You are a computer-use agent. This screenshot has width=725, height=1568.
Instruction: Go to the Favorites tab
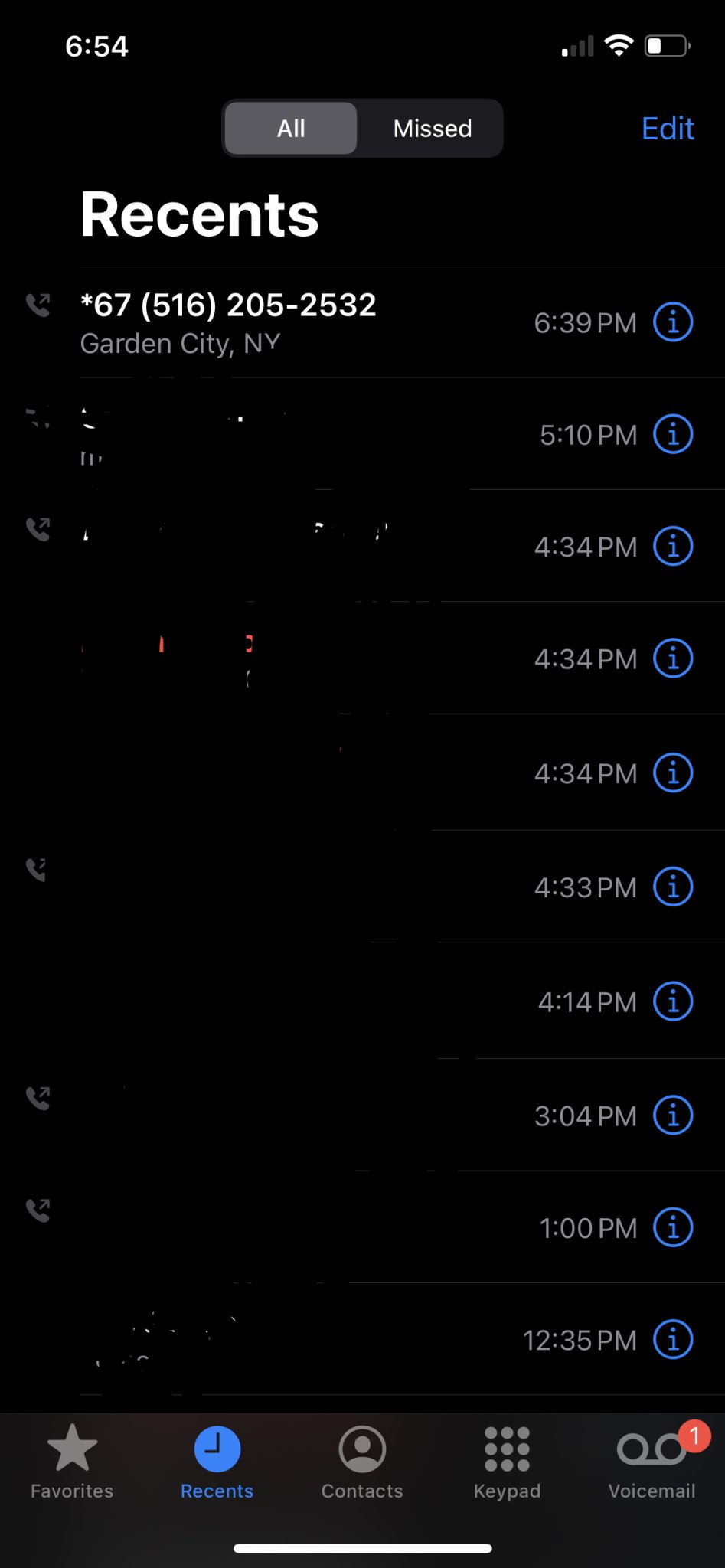tap(72, 1462)
